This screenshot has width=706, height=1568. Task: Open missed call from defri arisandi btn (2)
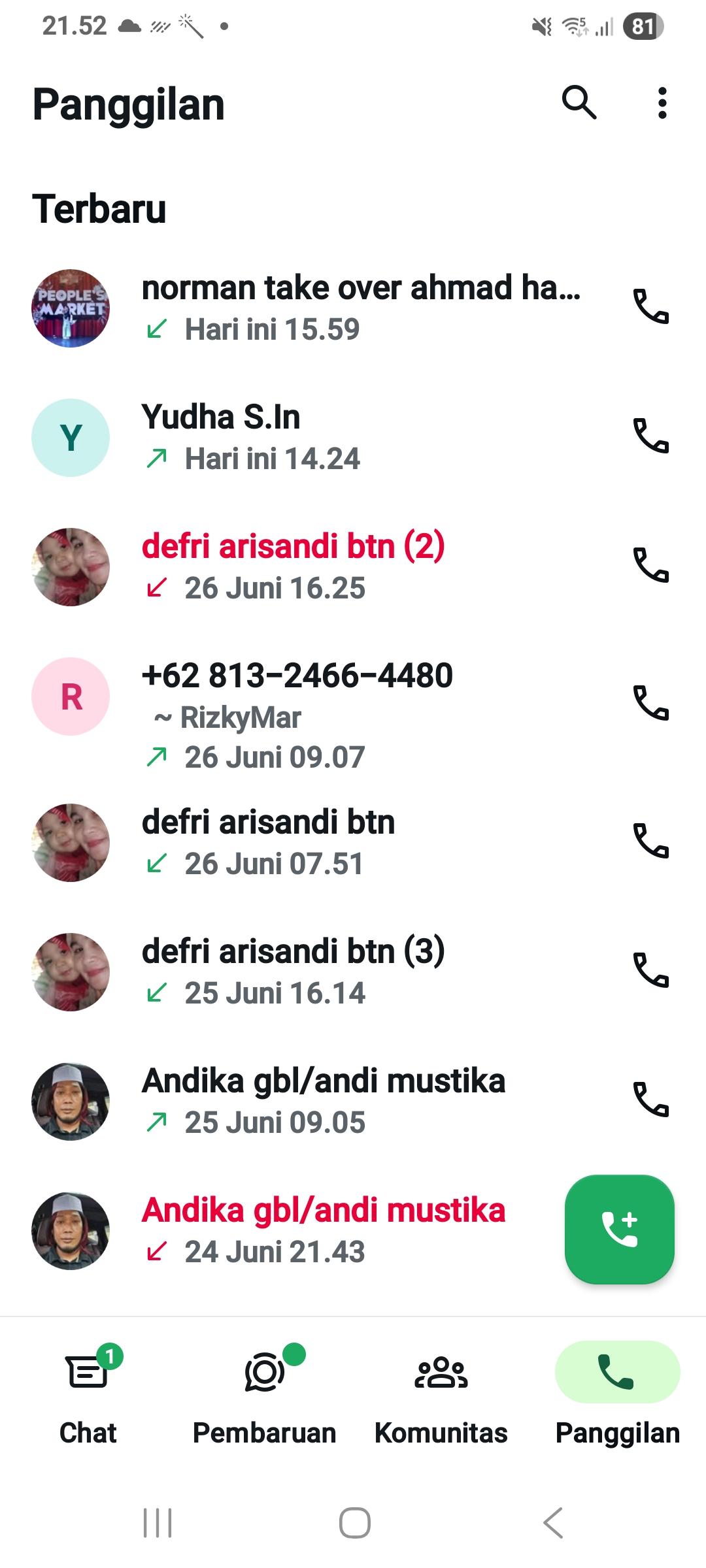click(327, 566)
